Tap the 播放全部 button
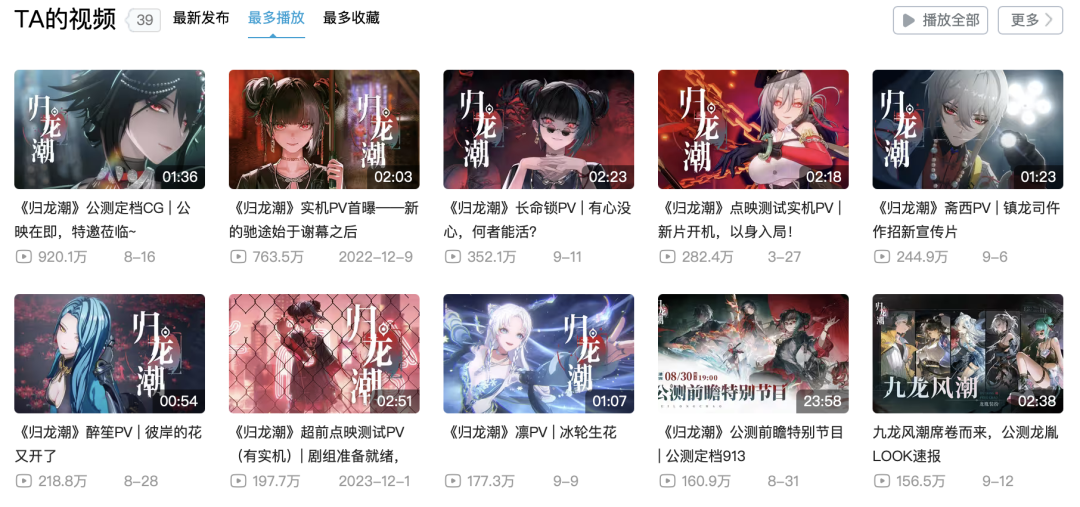This screenshot has width=1080, height=507. point(940,20)
